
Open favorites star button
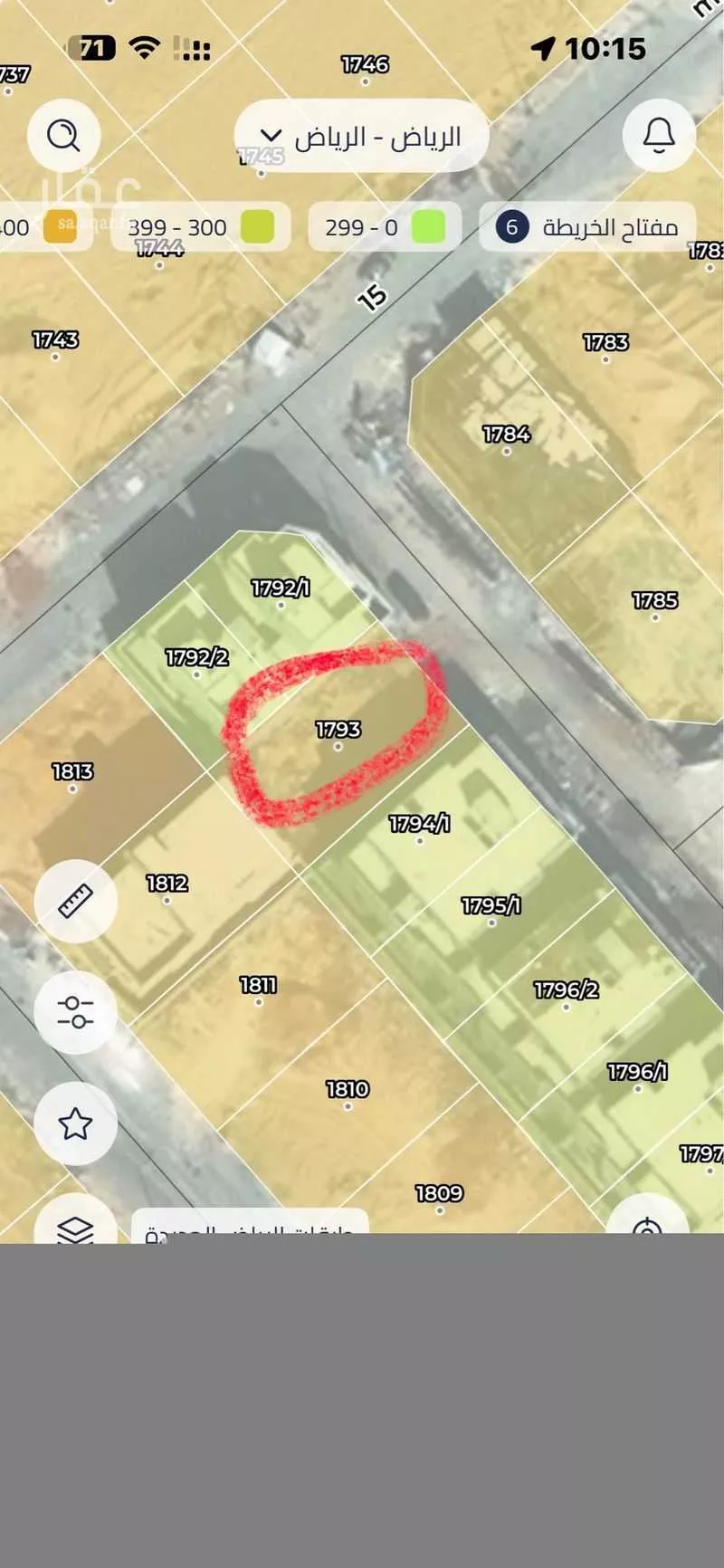click(75, 1123)
